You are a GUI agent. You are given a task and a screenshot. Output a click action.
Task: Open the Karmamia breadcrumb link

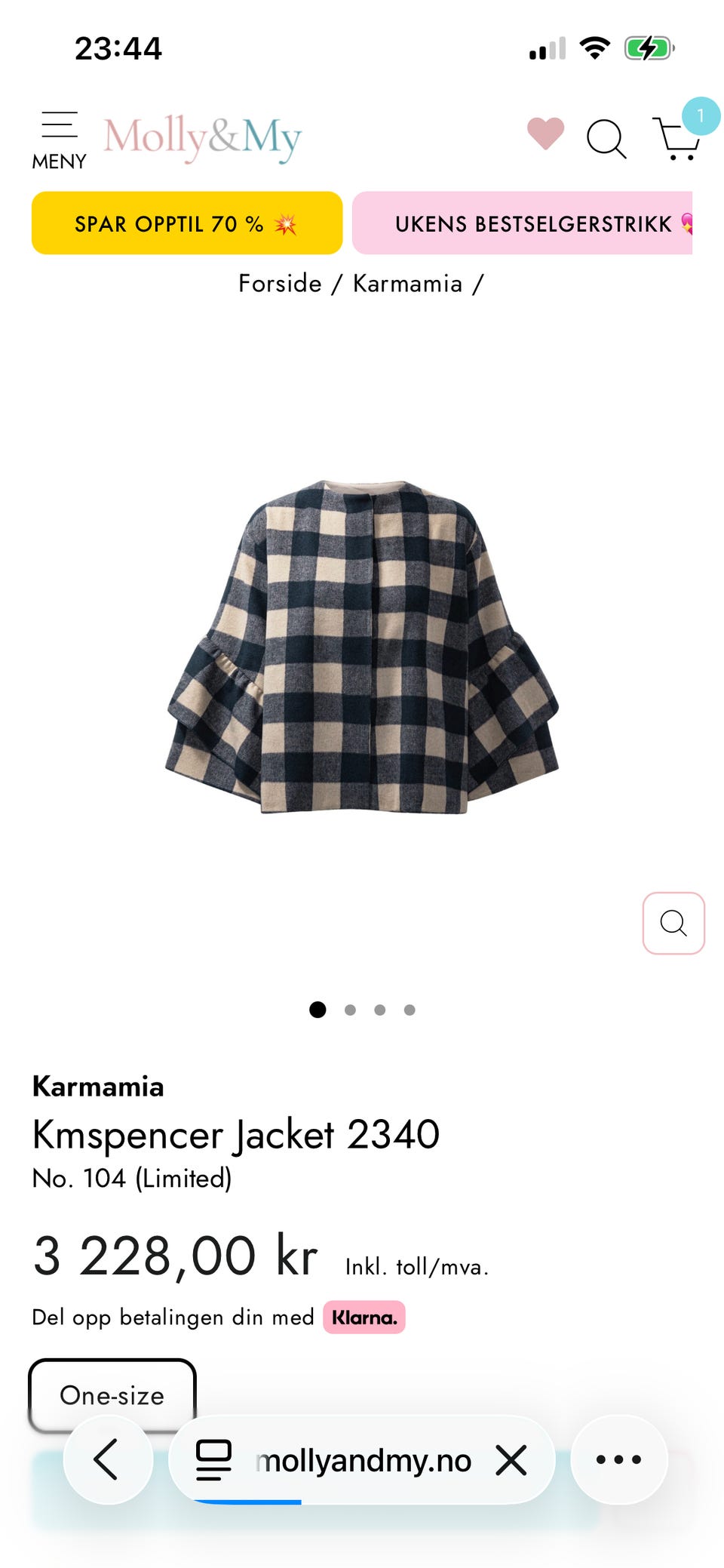pos(407,284)
